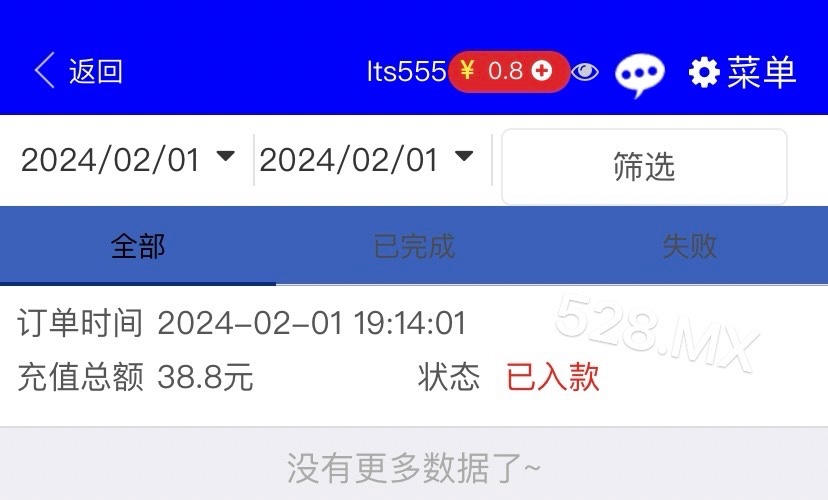Open the end date dropdown
828x500 pixels.
[x=366, y=160]
